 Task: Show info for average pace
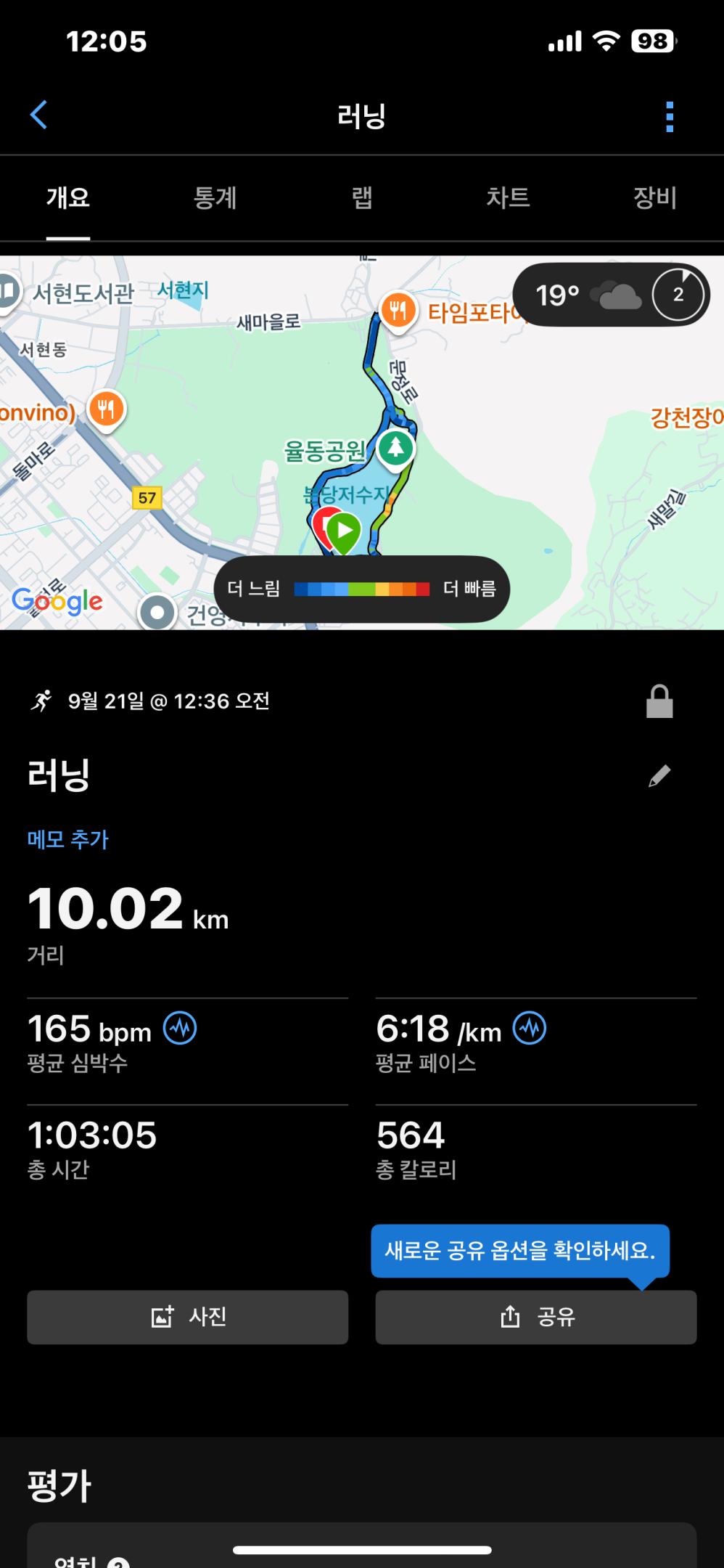[530, 1029]
